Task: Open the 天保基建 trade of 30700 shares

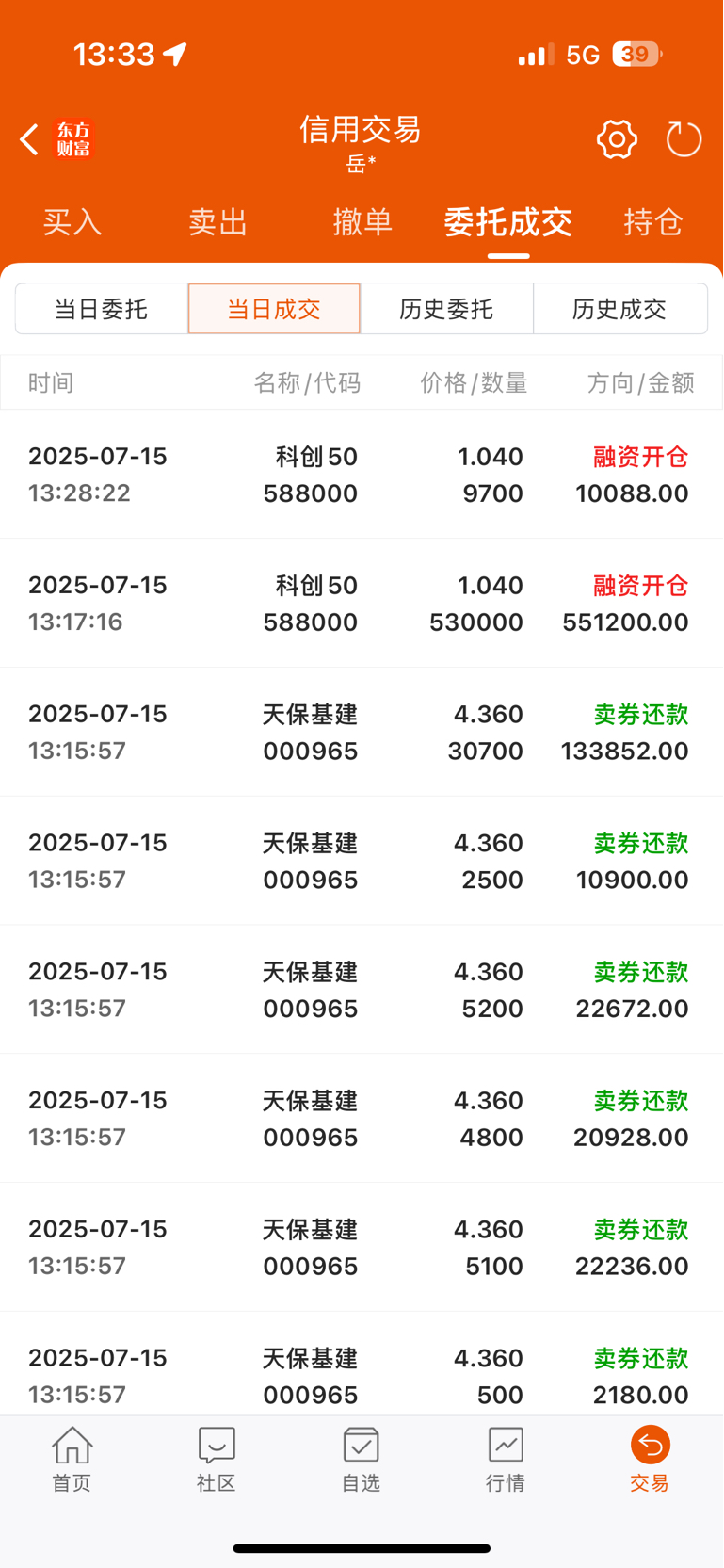Action: 362,733
